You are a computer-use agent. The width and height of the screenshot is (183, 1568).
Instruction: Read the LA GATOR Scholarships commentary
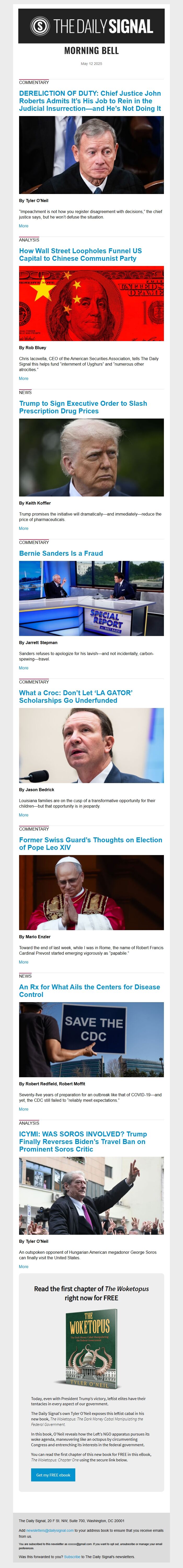click(76, 696)
